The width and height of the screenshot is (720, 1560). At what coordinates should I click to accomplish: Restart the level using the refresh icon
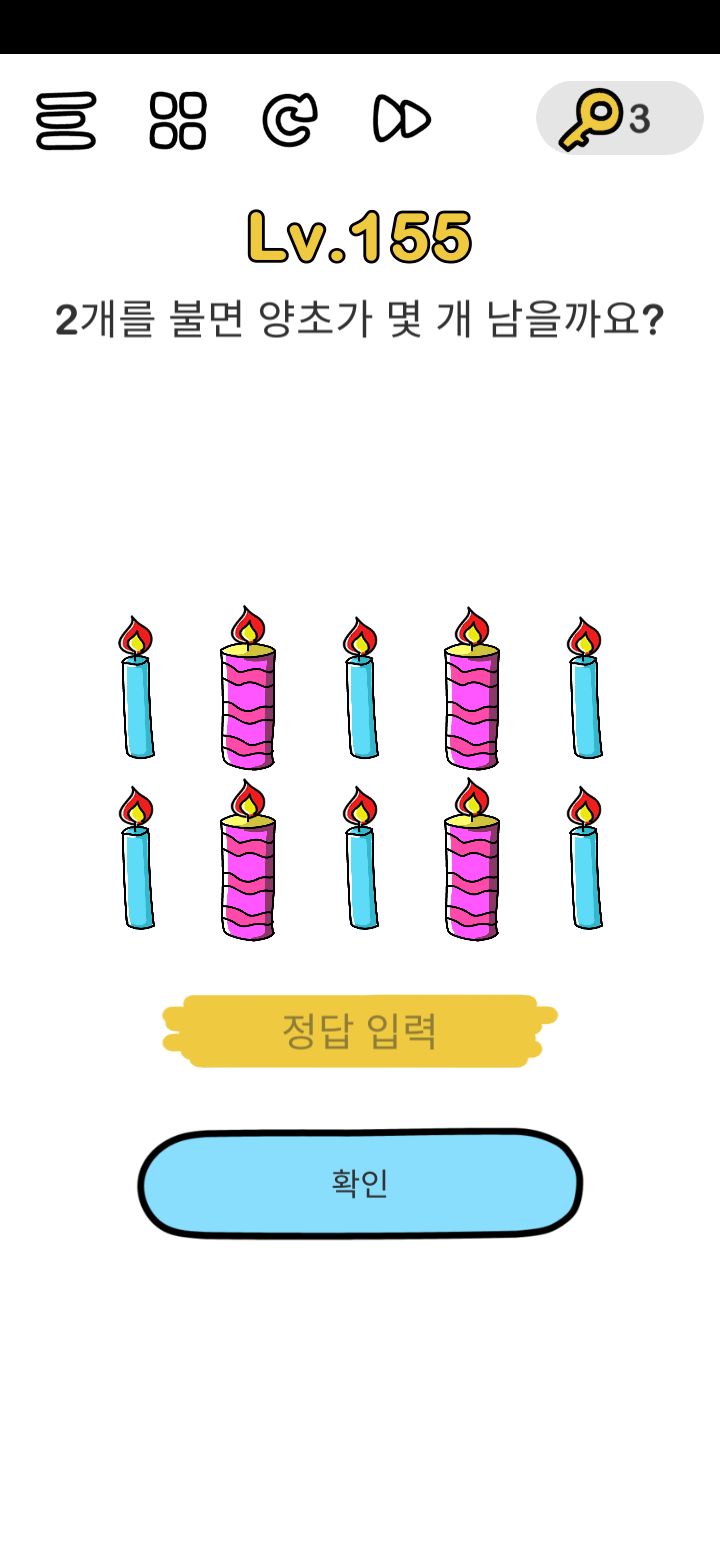tap(288, 118)
